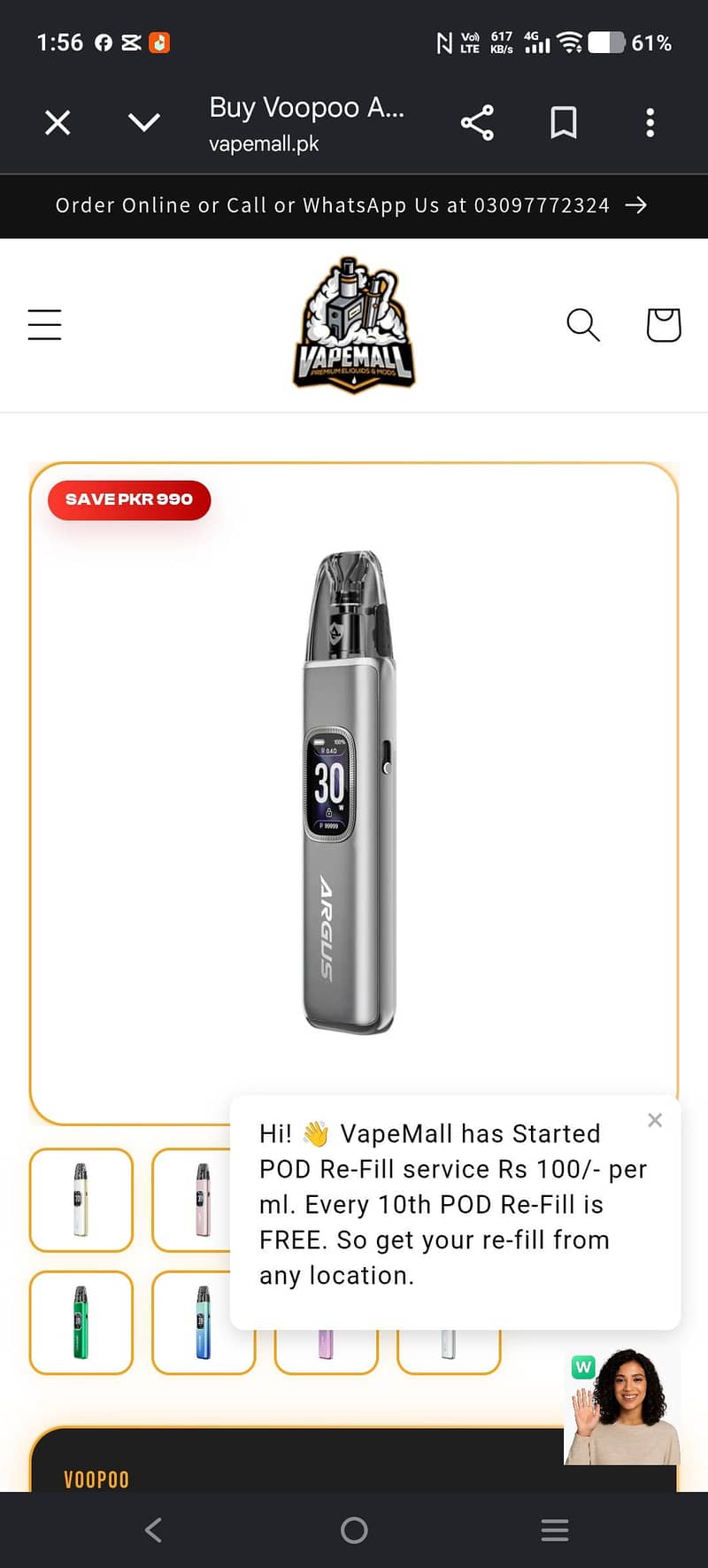Dismiss the POD Re-Fill chat popup
Viewport: 708px width, 1568px height.
[x=655, y=1120]
